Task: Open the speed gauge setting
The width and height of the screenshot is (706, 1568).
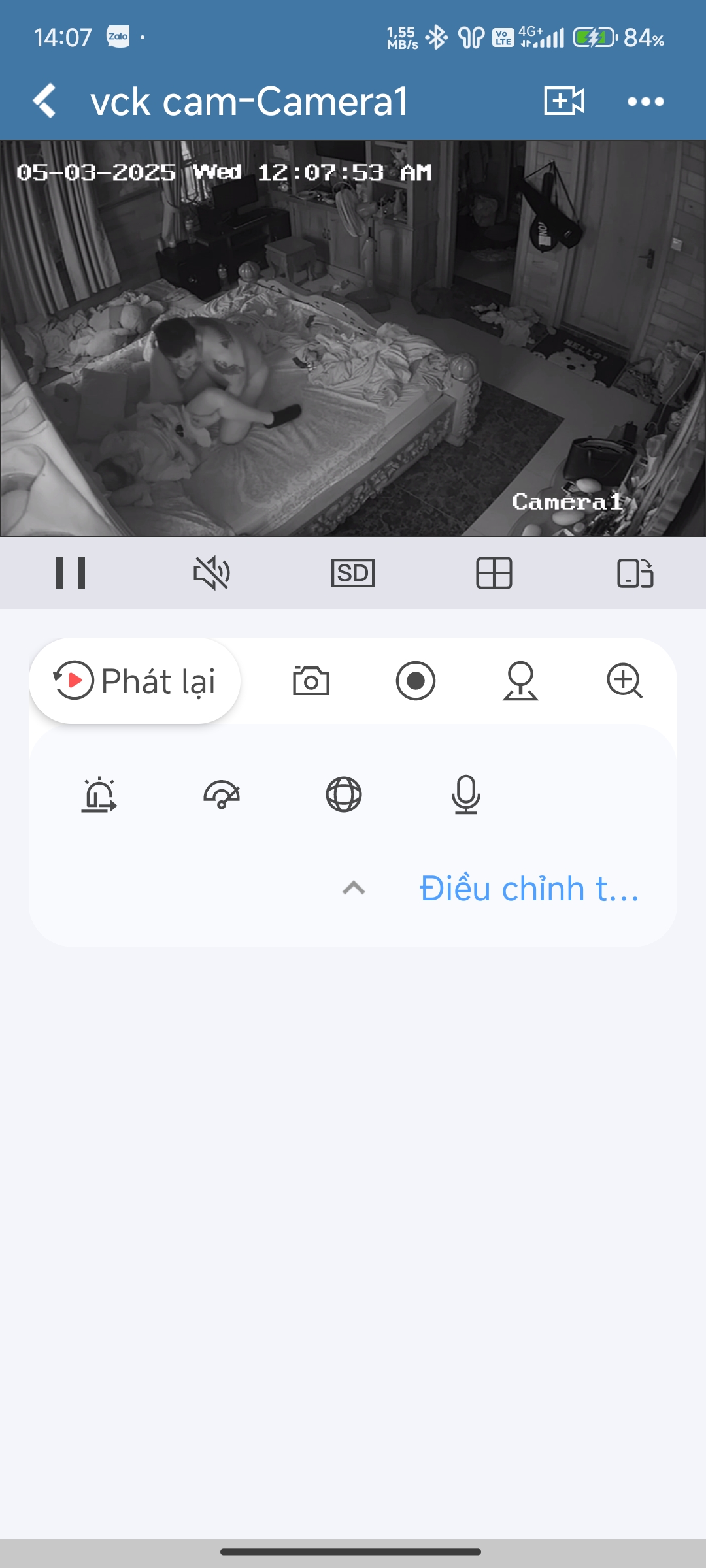Action: (222, 794)
